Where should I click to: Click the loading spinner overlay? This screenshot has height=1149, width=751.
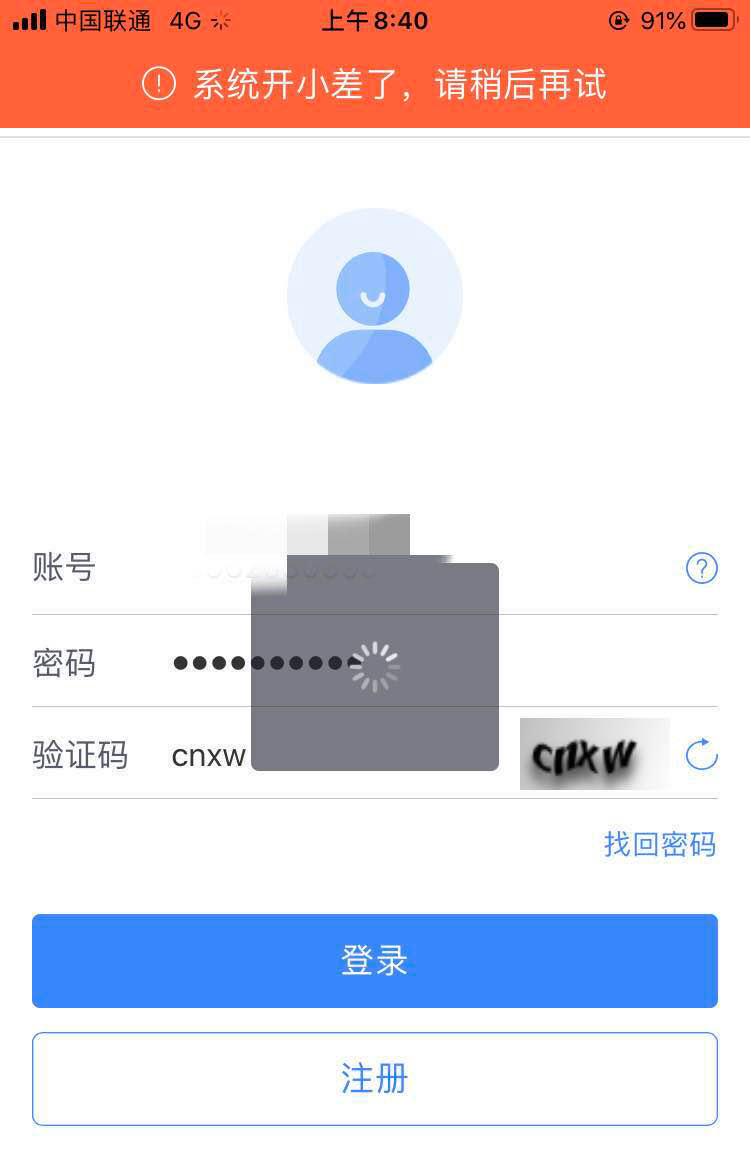click(375, 665)
